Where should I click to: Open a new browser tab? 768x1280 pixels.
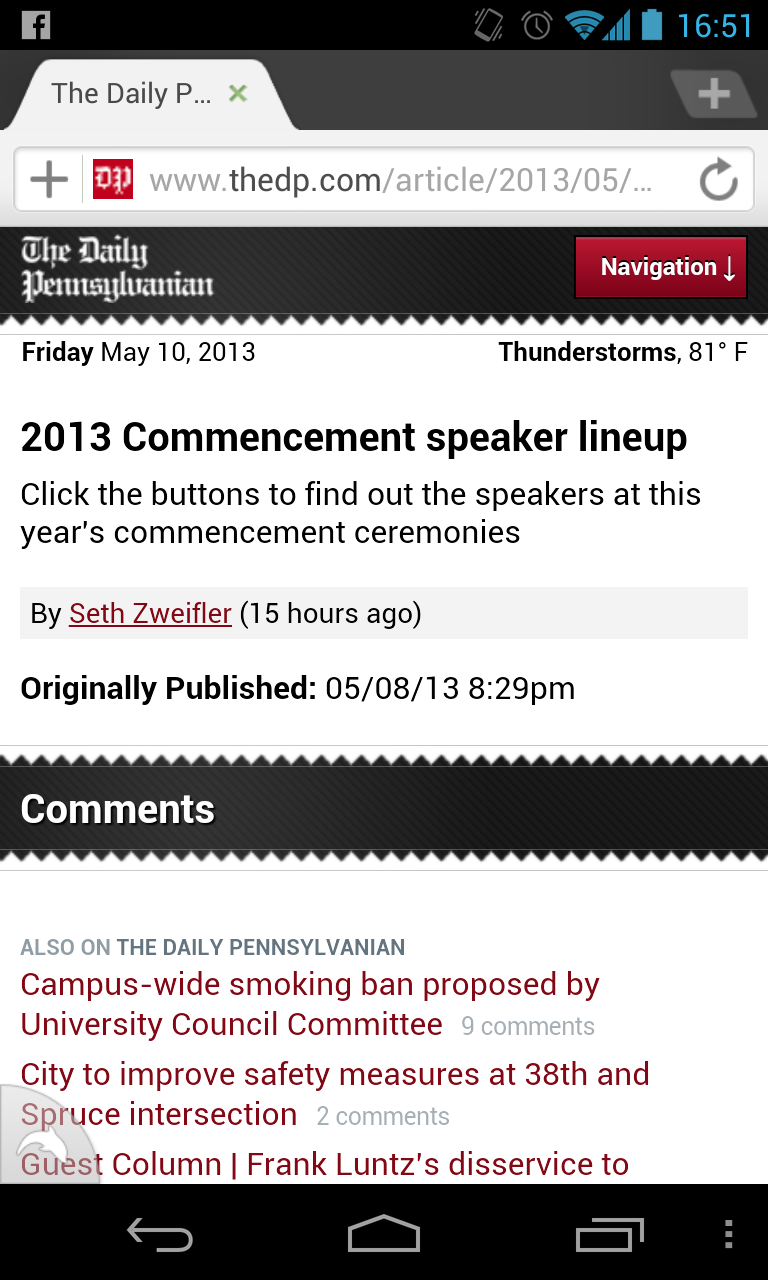click(714, 95)
